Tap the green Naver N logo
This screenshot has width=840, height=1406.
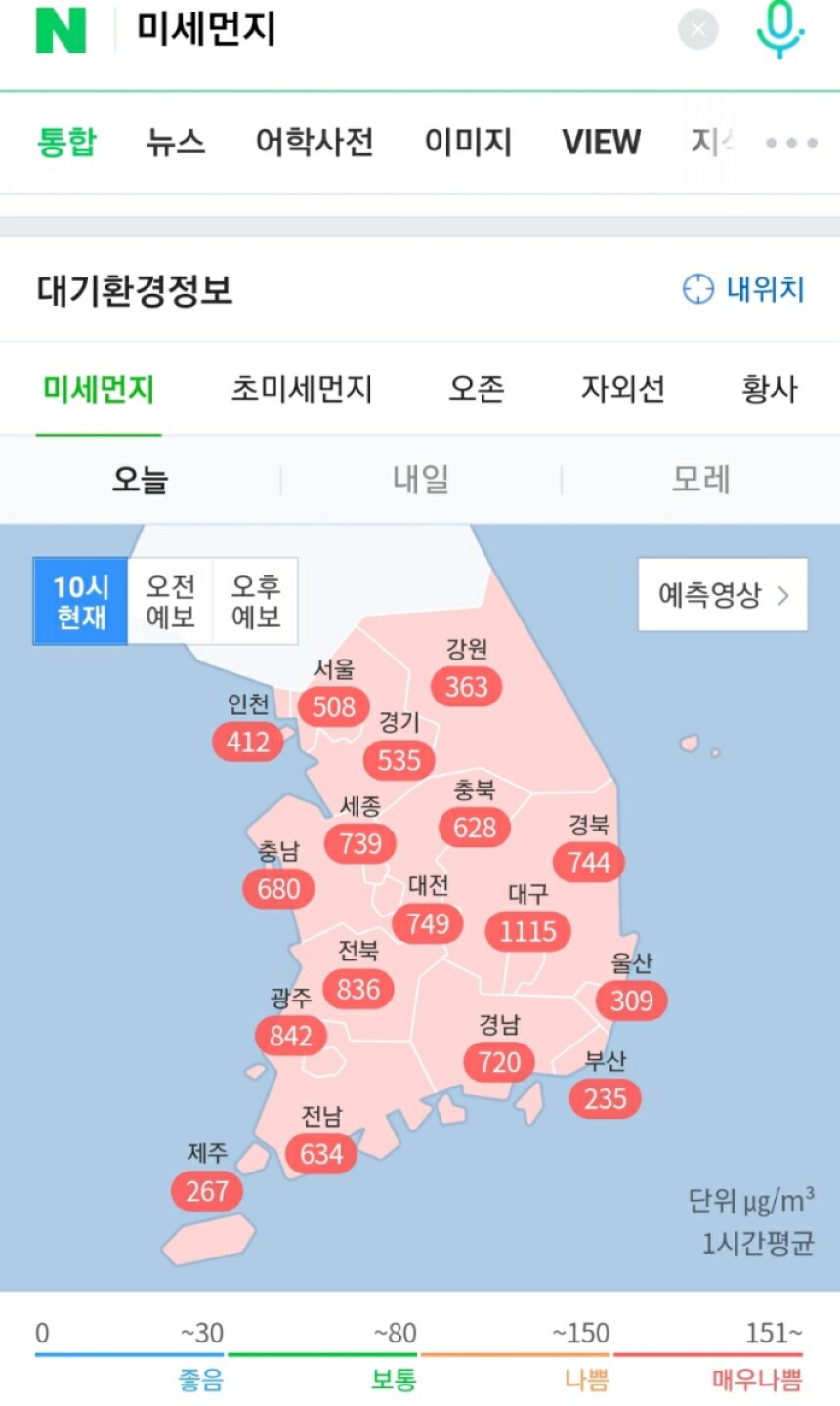[61, 30]
